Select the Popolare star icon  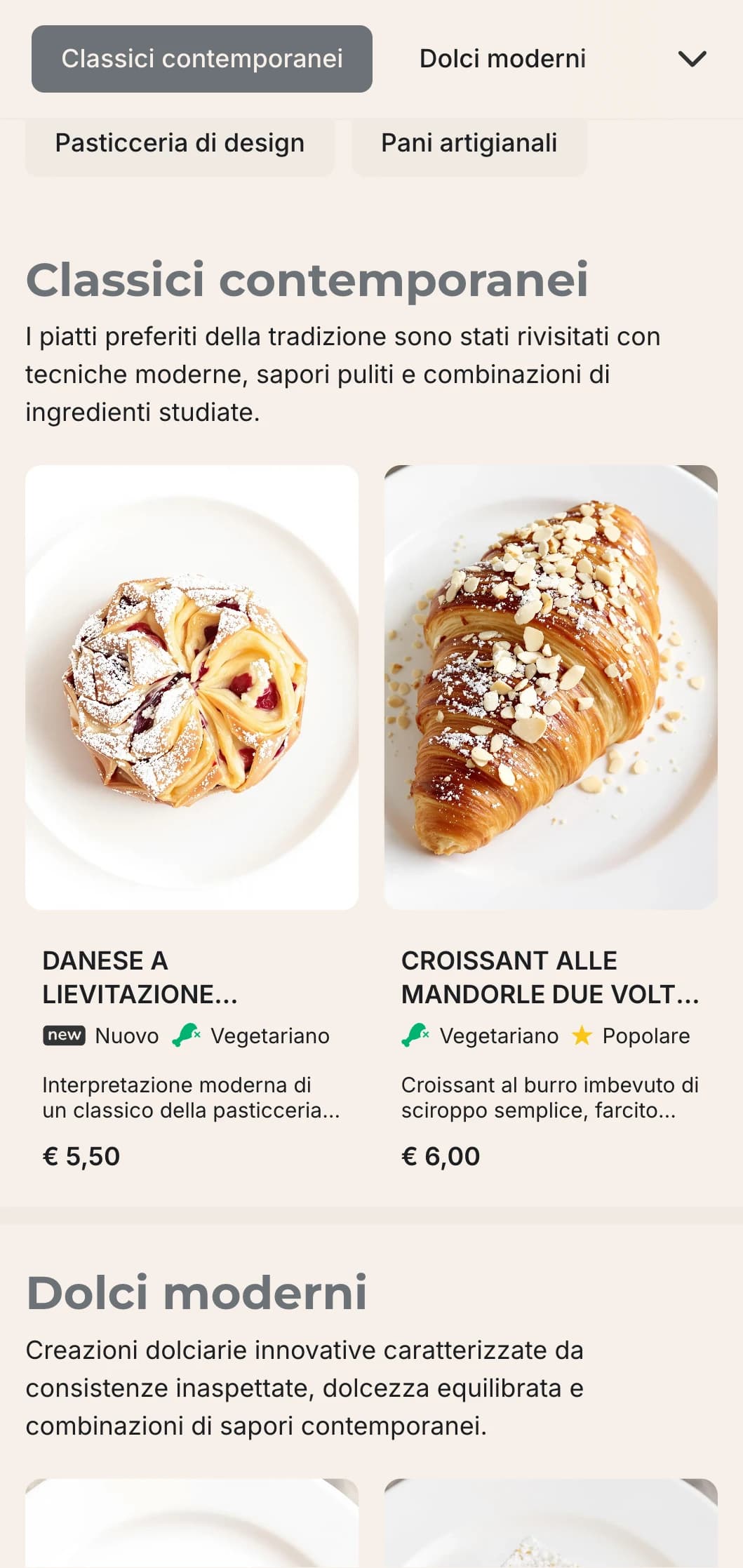583,1035
